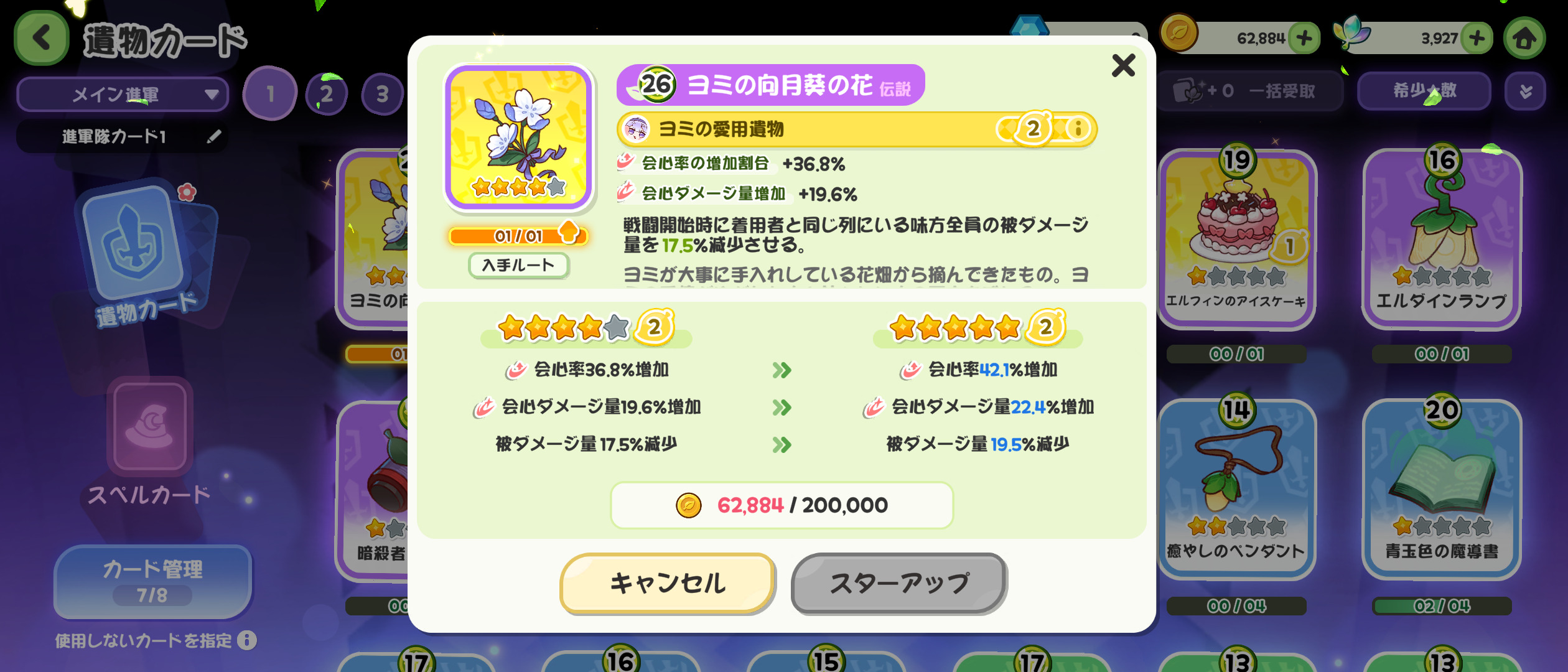Return to the home screen
The image size is (1568, 672).
point(1524,39)
